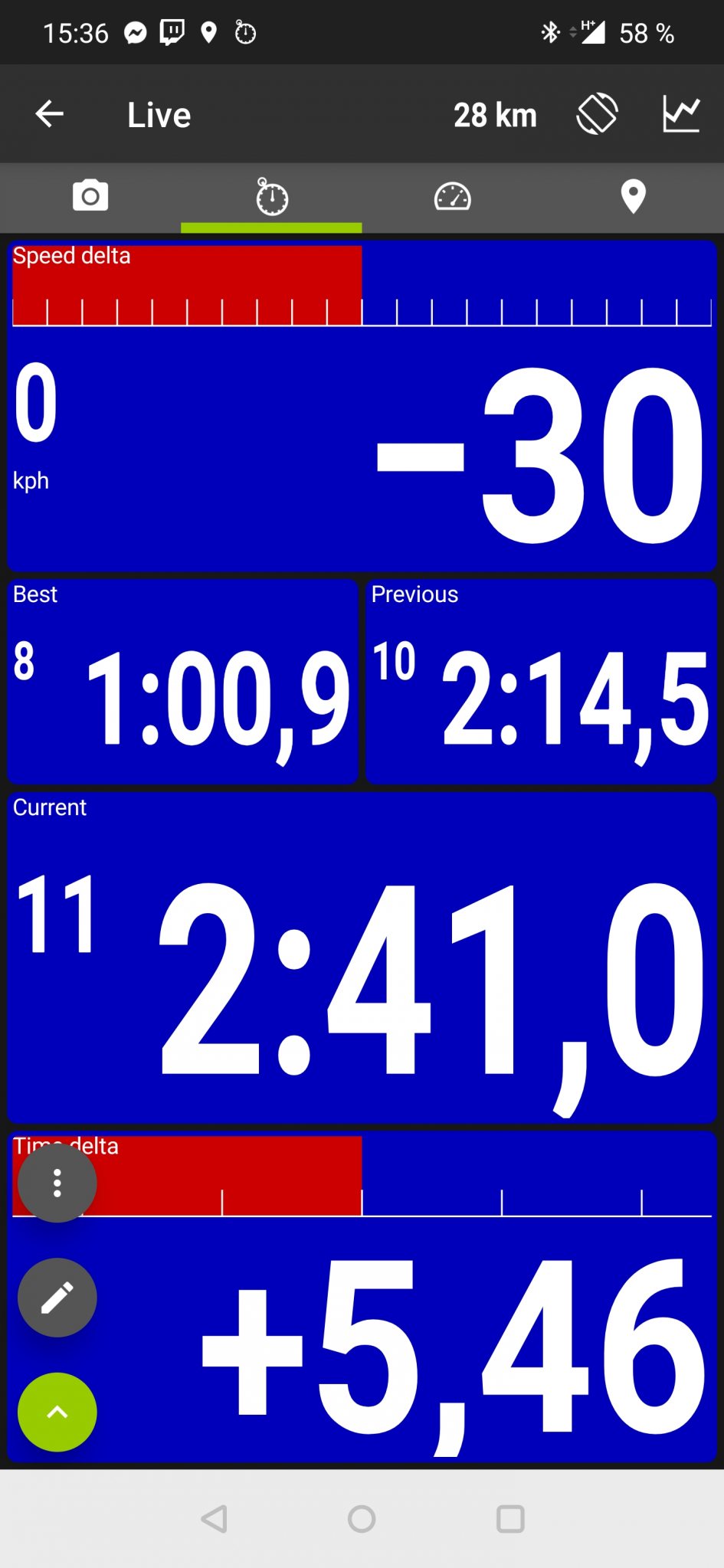This screenshot has height=1568, width=724.
Task: Select the stopwatch timer tab
Action: click(271, 197)
